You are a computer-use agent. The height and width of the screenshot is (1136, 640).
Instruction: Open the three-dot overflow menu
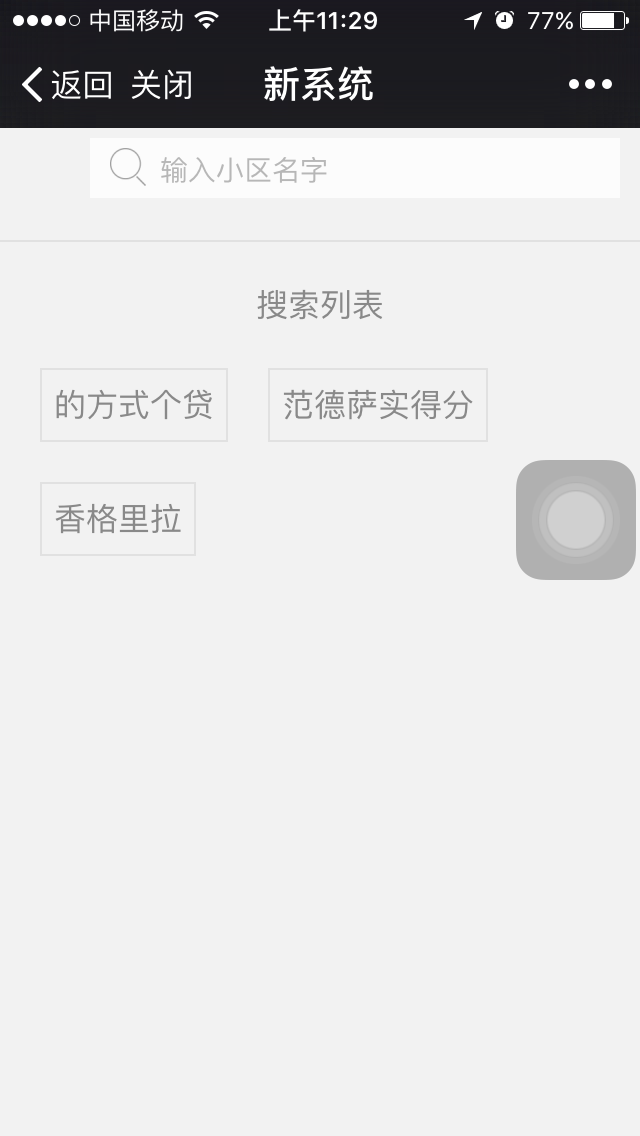590,85
